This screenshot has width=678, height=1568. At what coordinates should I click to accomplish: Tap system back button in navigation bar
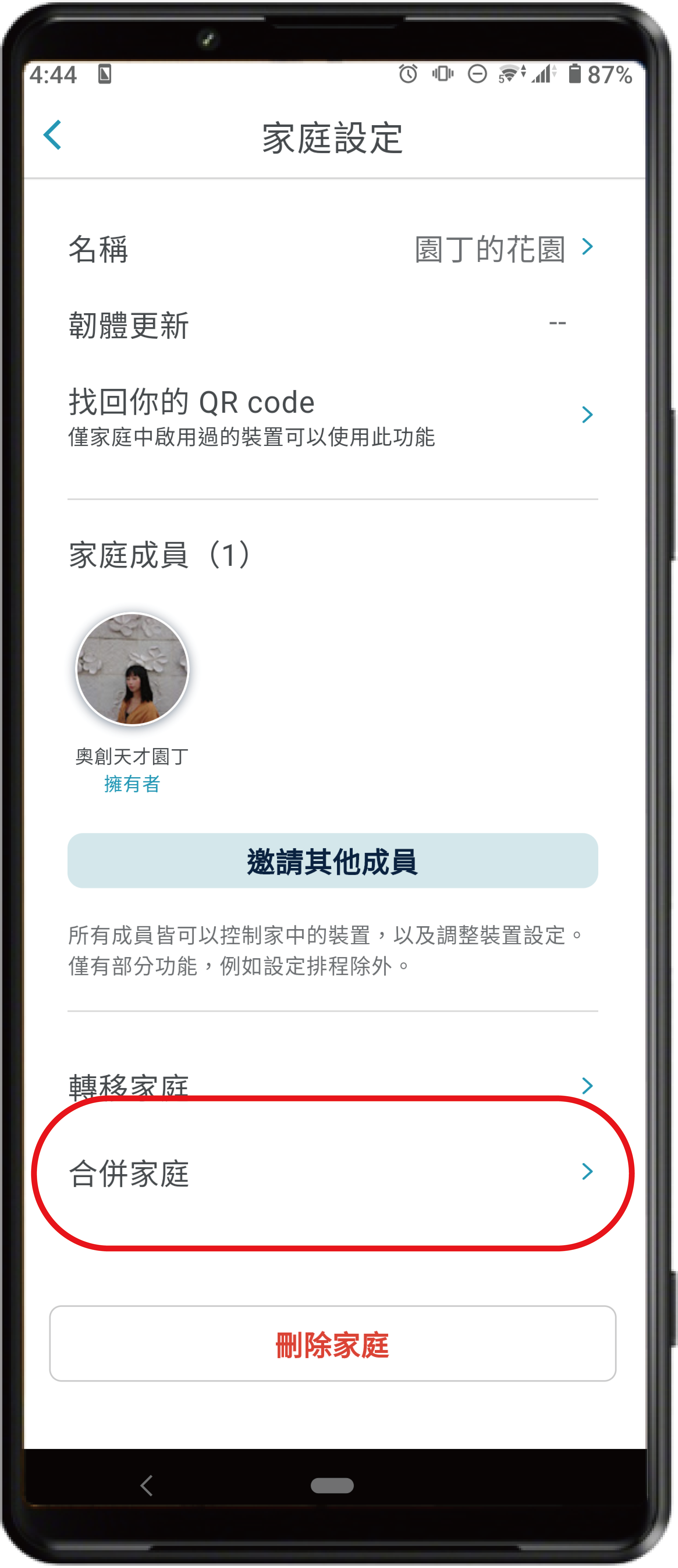point(147,1485)
